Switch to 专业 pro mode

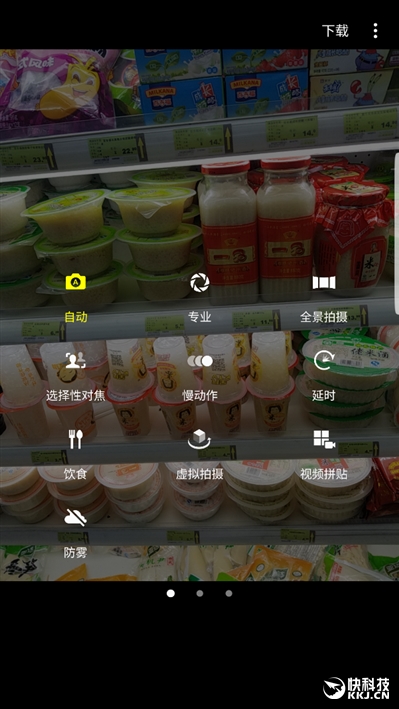tap(200, 298)
